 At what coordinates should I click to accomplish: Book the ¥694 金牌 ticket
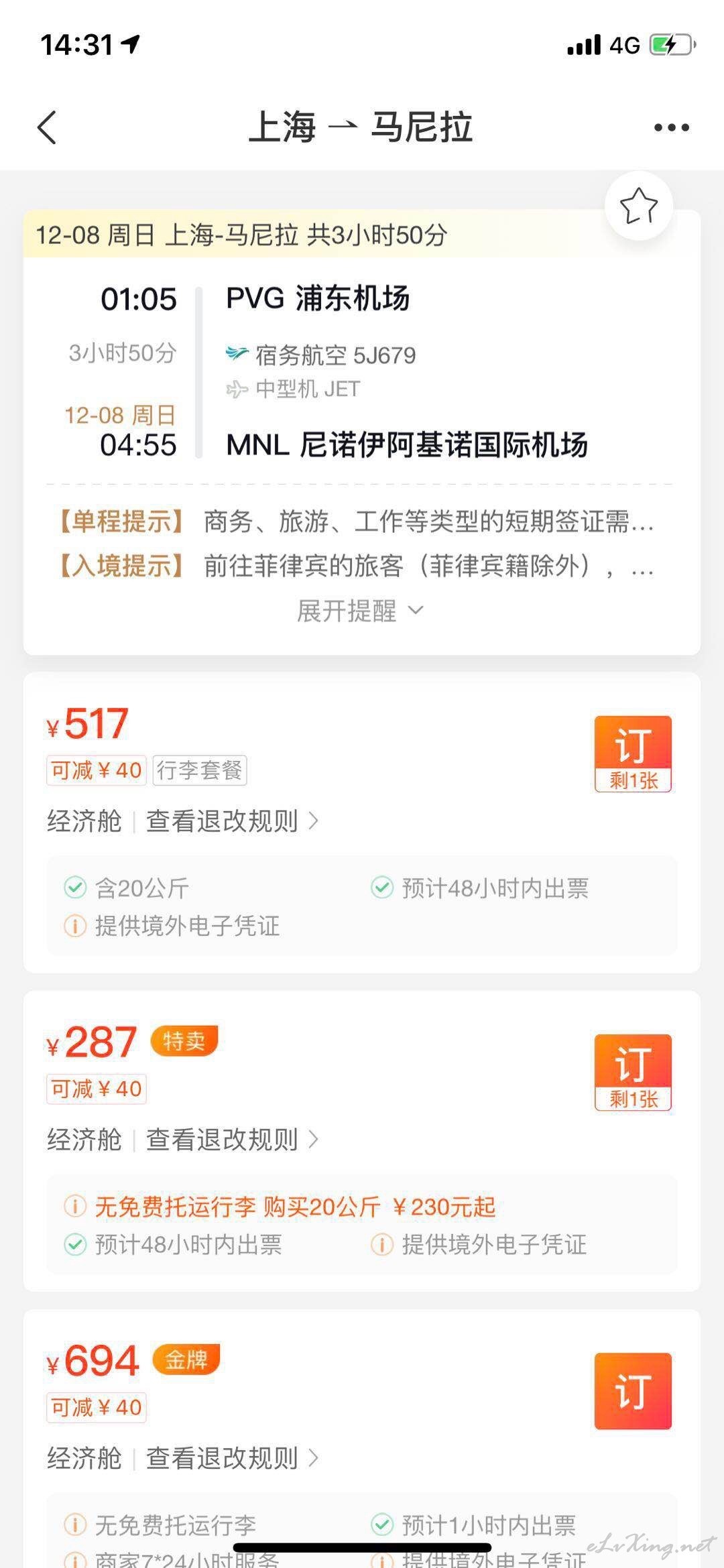point(633,1391)
